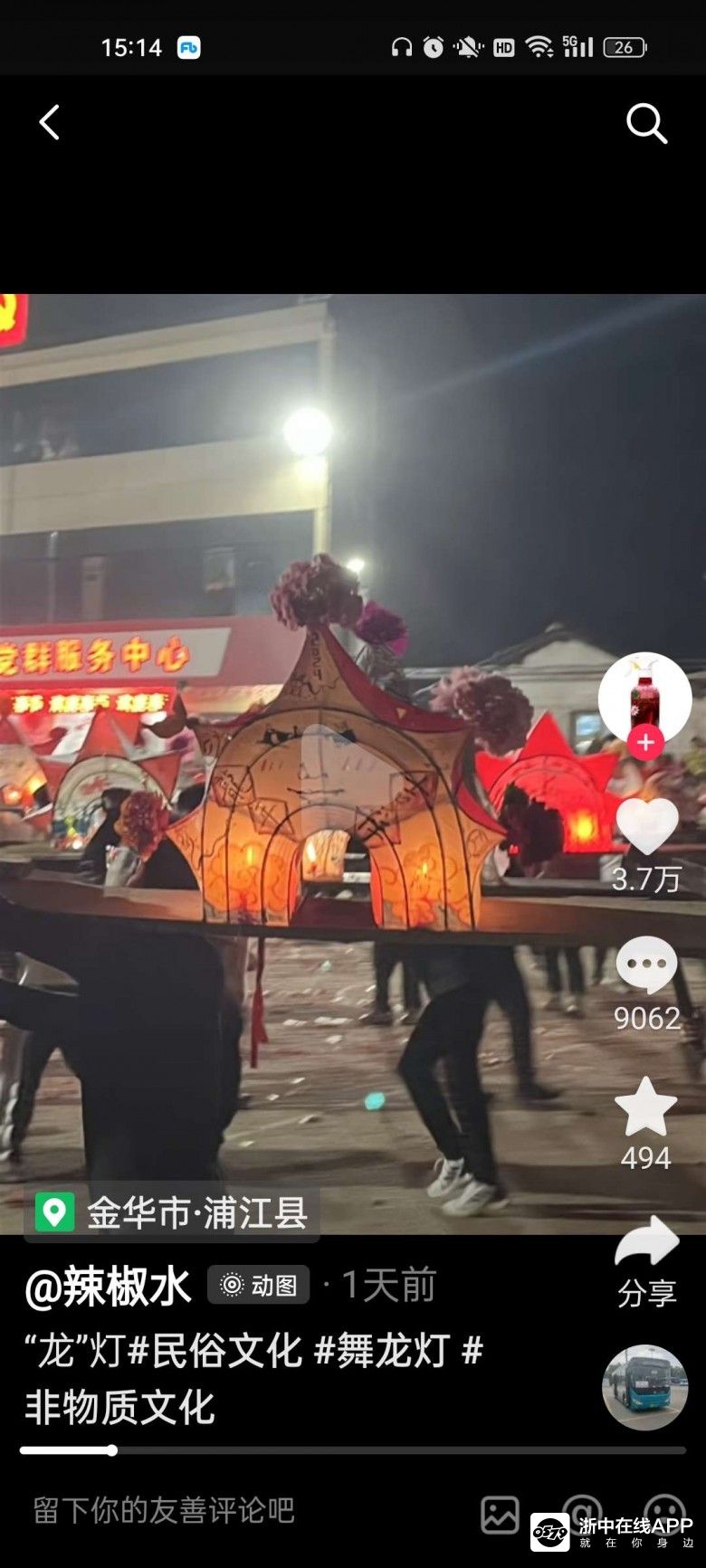
Task: Open the 金华市·浦江县 location tag
Action: pos(172,1212)
